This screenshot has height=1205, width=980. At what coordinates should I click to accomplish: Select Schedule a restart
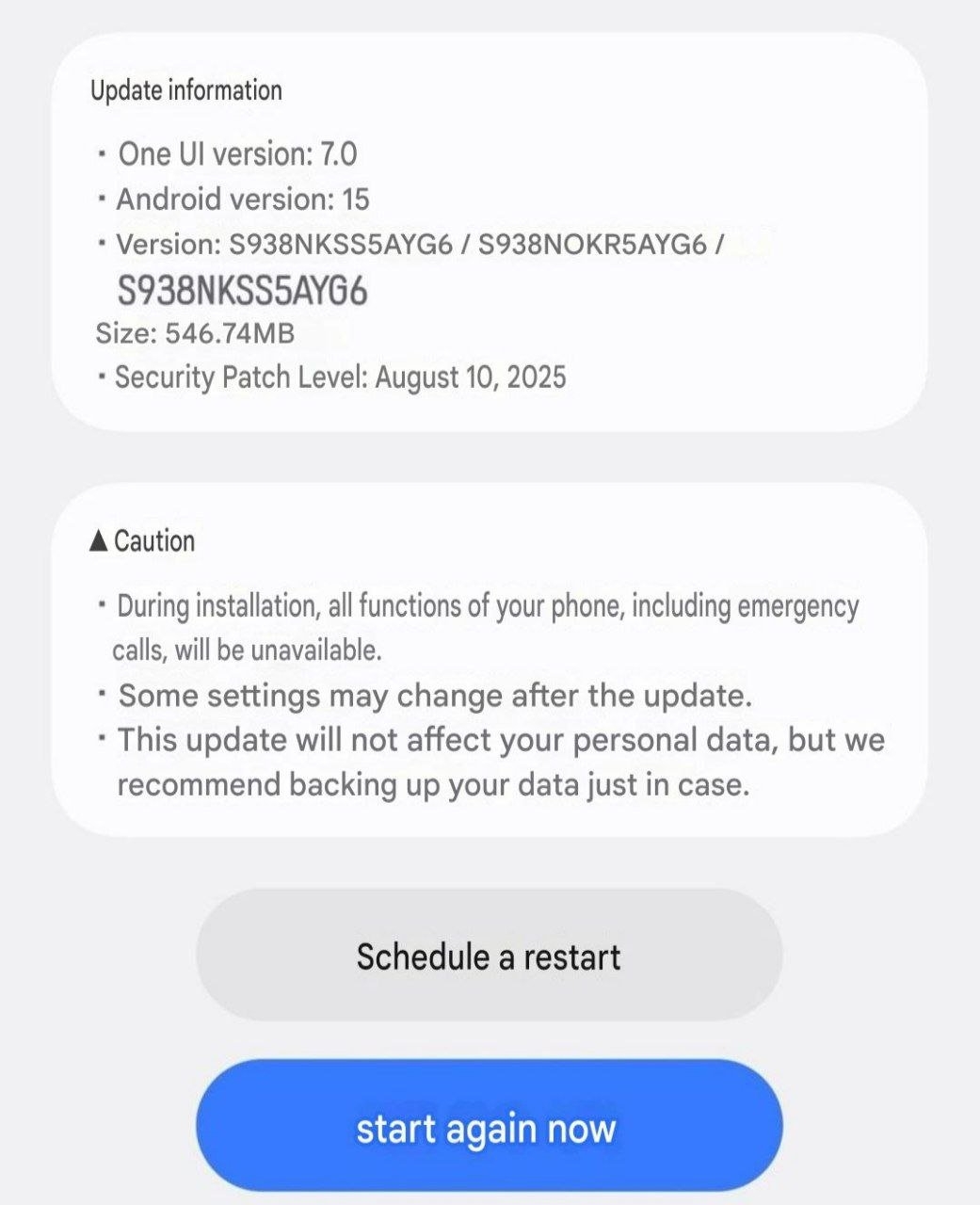(x=488, y=955)
